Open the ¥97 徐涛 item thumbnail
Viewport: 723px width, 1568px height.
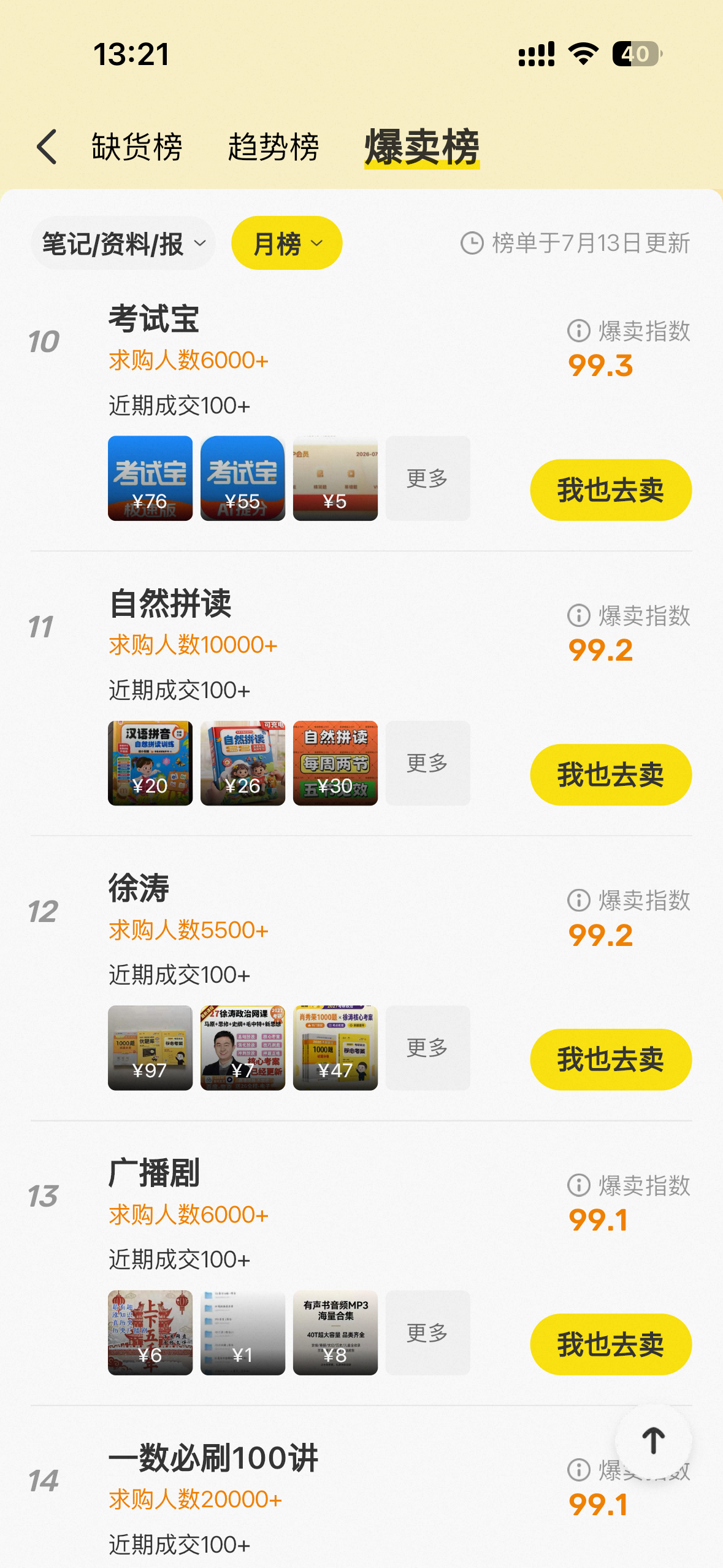150,1048
